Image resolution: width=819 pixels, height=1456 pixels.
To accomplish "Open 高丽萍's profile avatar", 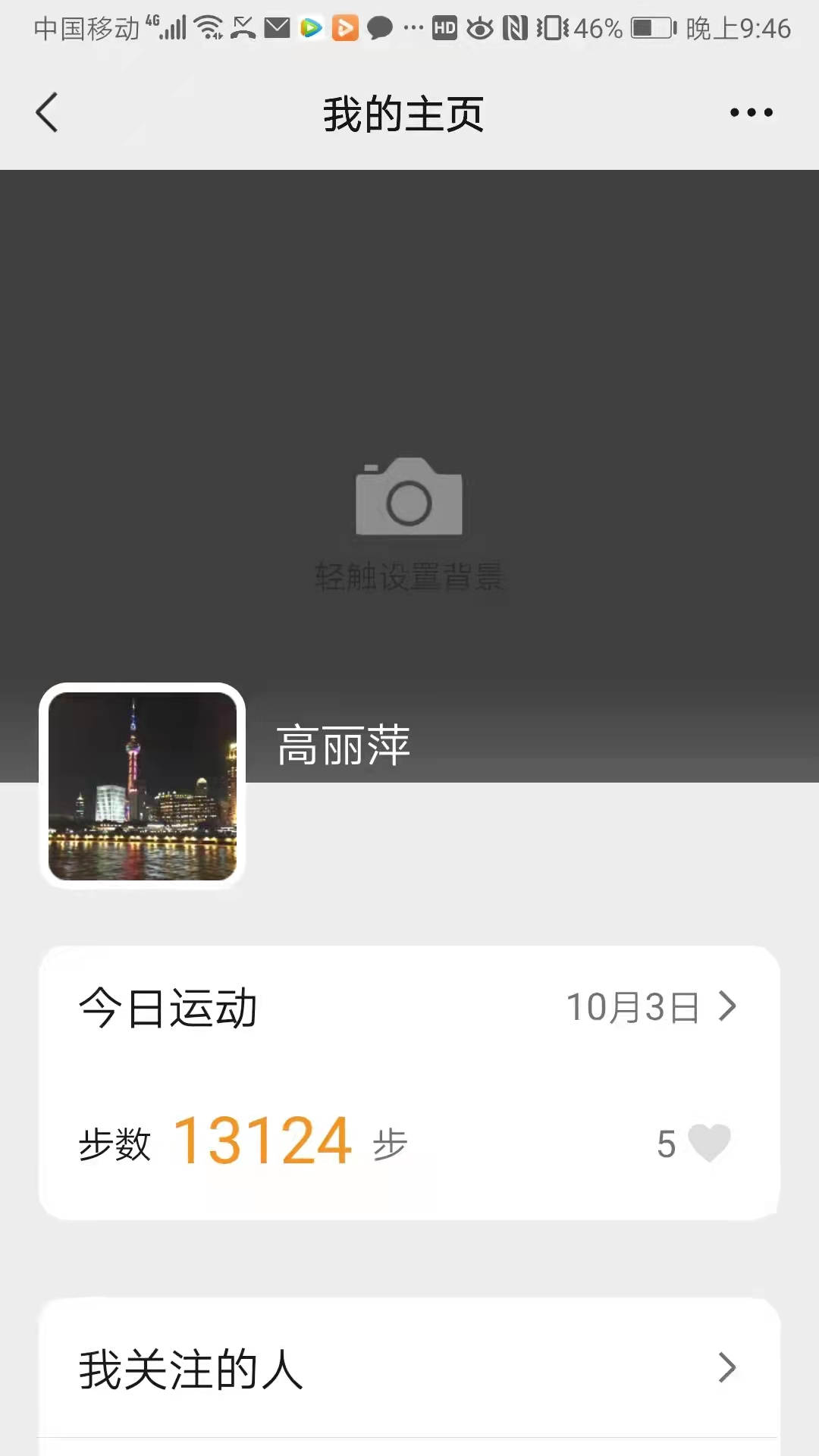I will [143, 786].
